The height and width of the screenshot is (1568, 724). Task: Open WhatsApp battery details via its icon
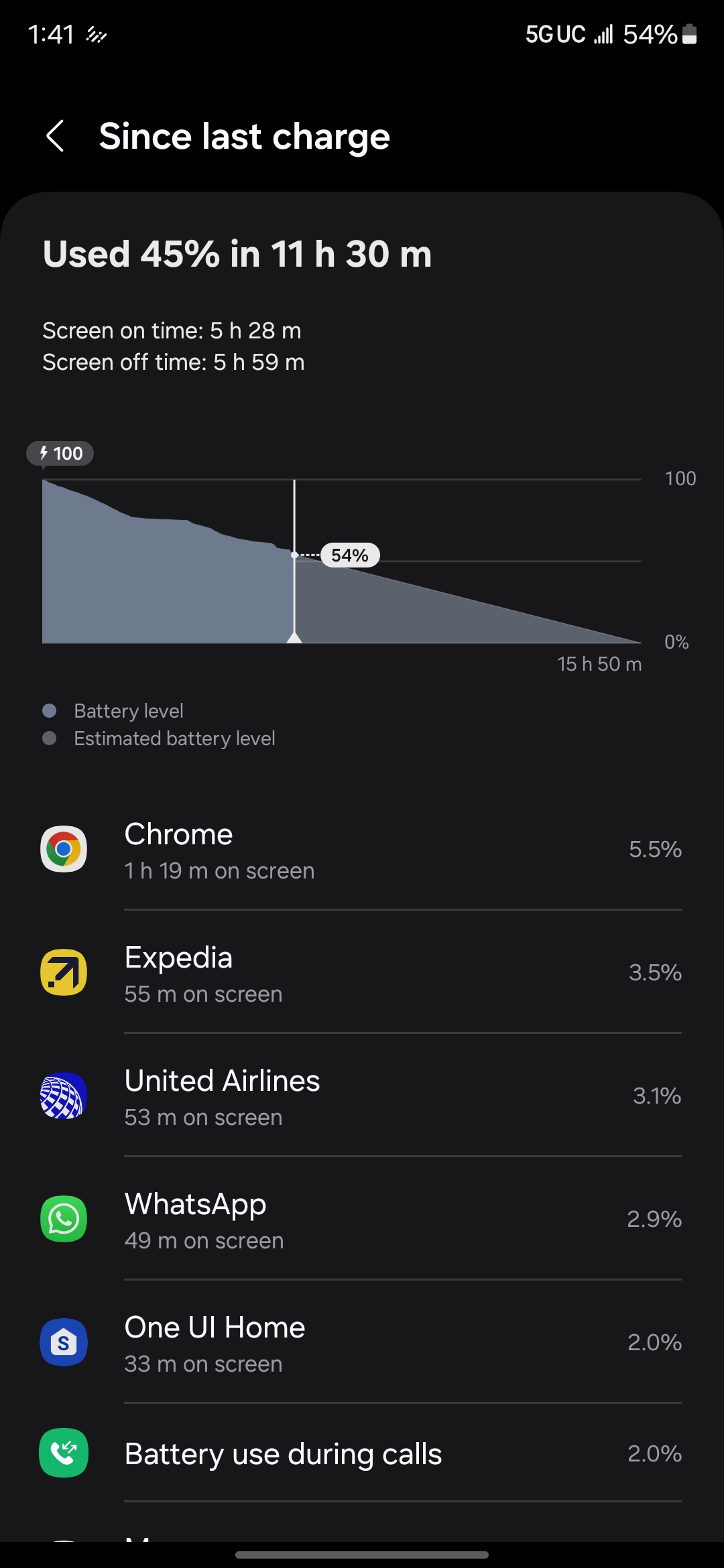[x=64, y=1220]
